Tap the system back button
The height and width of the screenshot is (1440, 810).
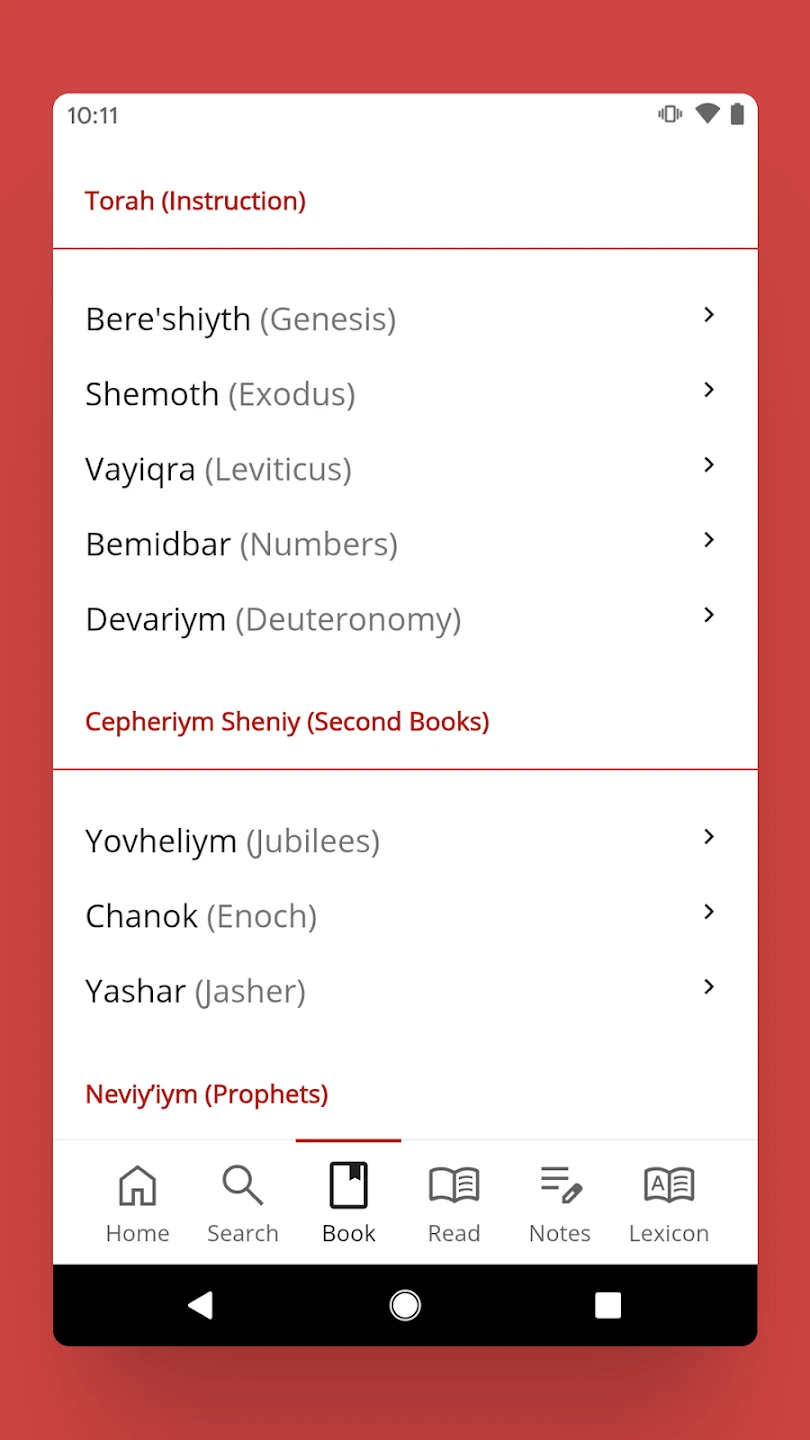(x=201, y=1305)
